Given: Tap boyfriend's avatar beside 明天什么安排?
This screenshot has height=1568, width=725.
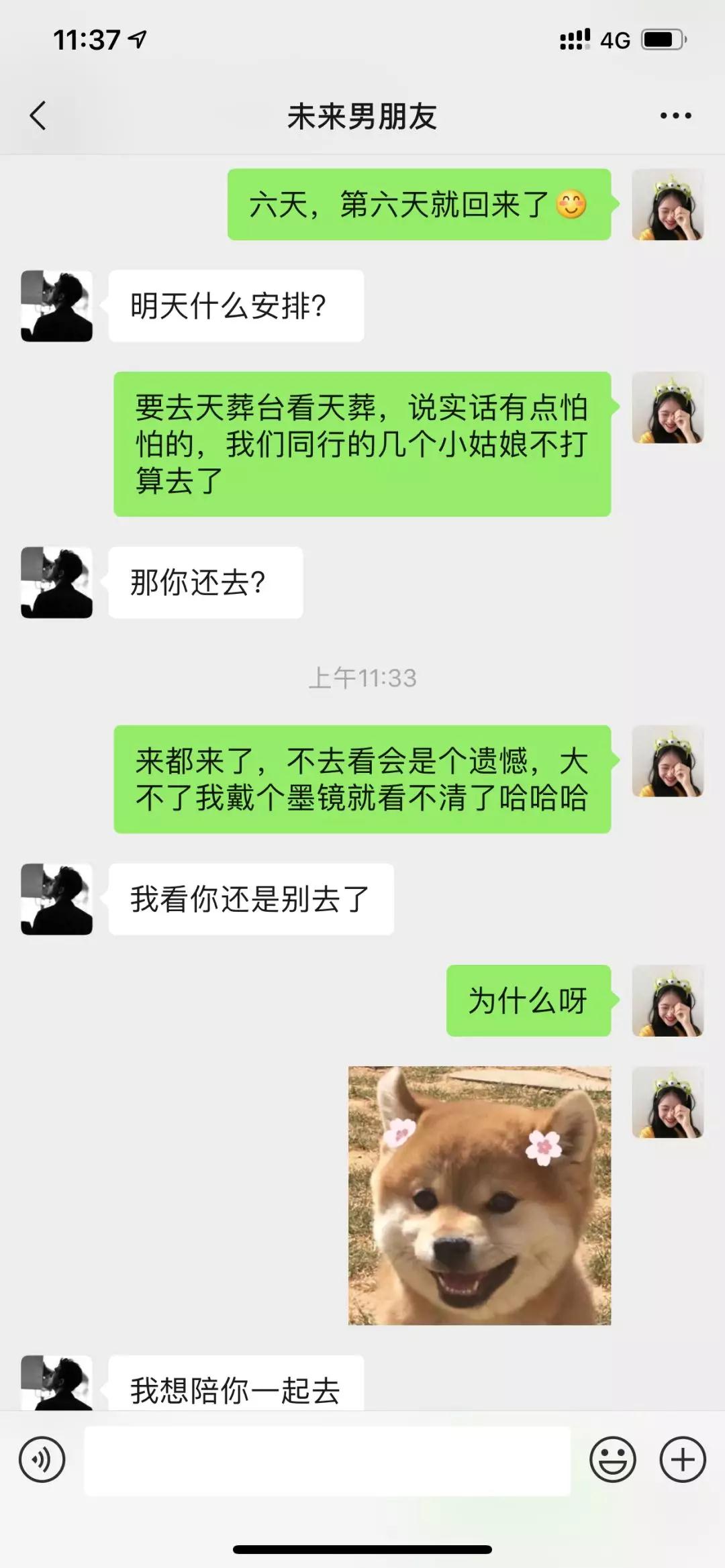Looking at the screenshot, I should [57, 306].
